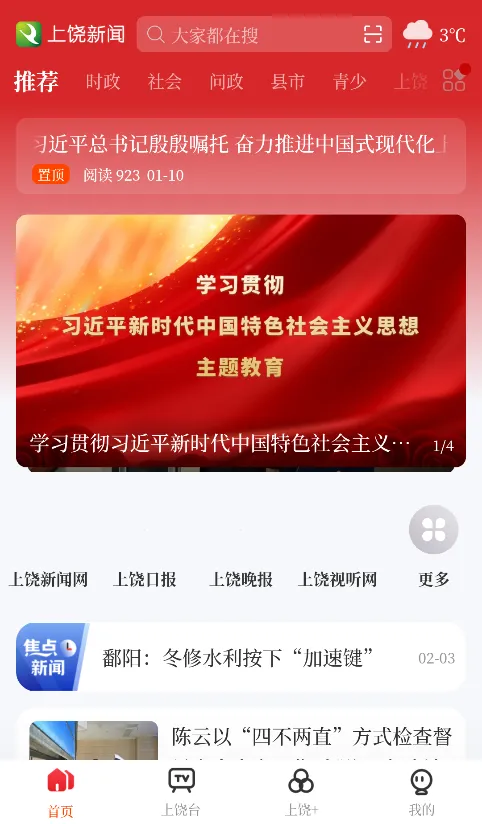This screenshot has height=824, width=482.
Task: Open the pinned 习近平总书记殷殷嘱托 article
Action: pos(241,156)
